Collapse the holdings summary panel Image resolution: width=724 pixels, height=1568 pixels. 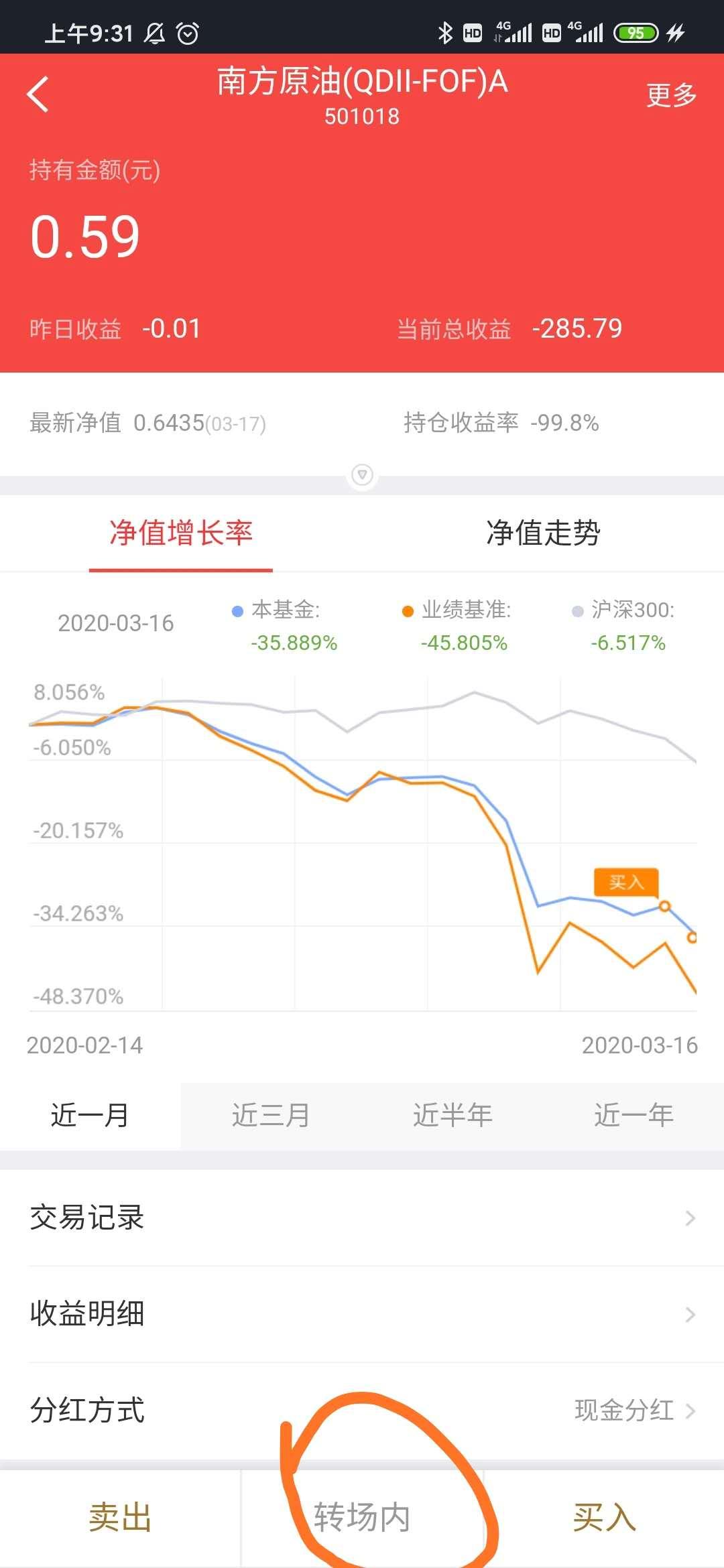[362, 476]
